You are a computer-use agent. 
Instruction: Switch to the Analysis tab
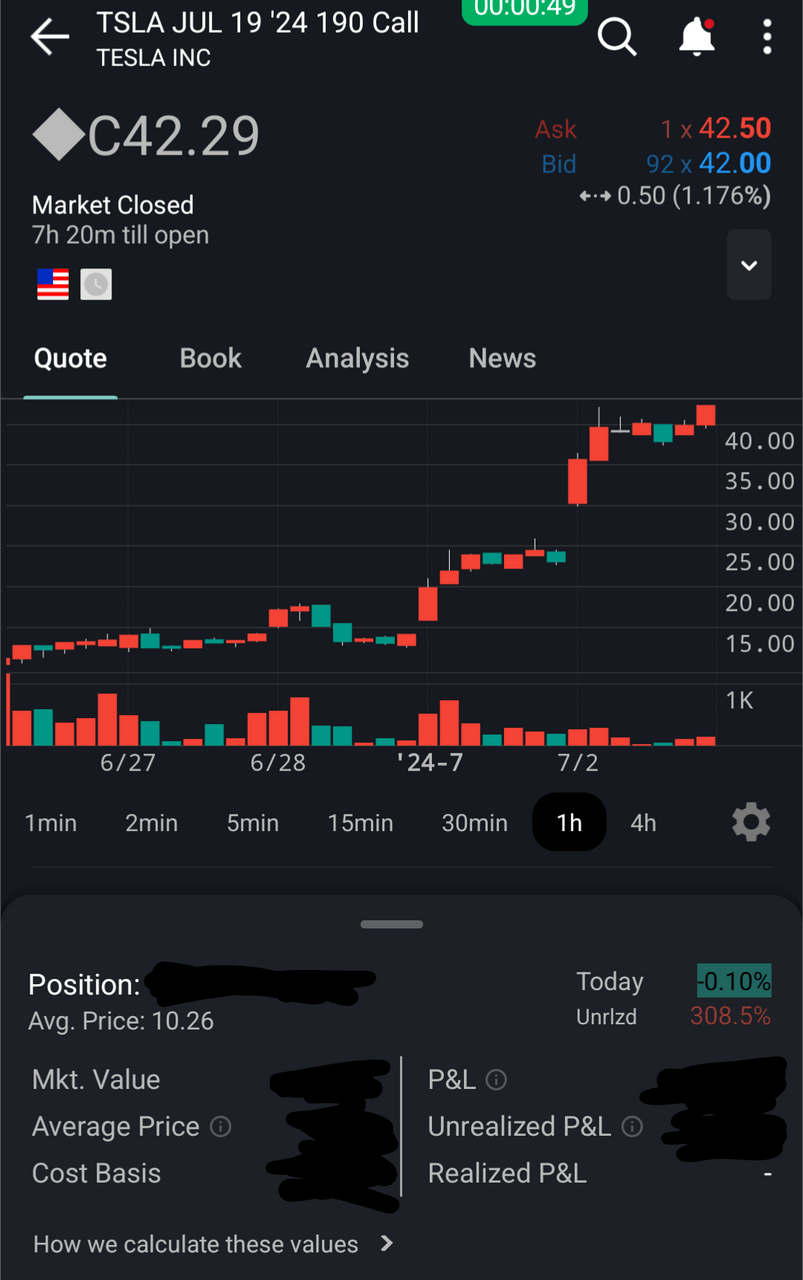point(357,358)
